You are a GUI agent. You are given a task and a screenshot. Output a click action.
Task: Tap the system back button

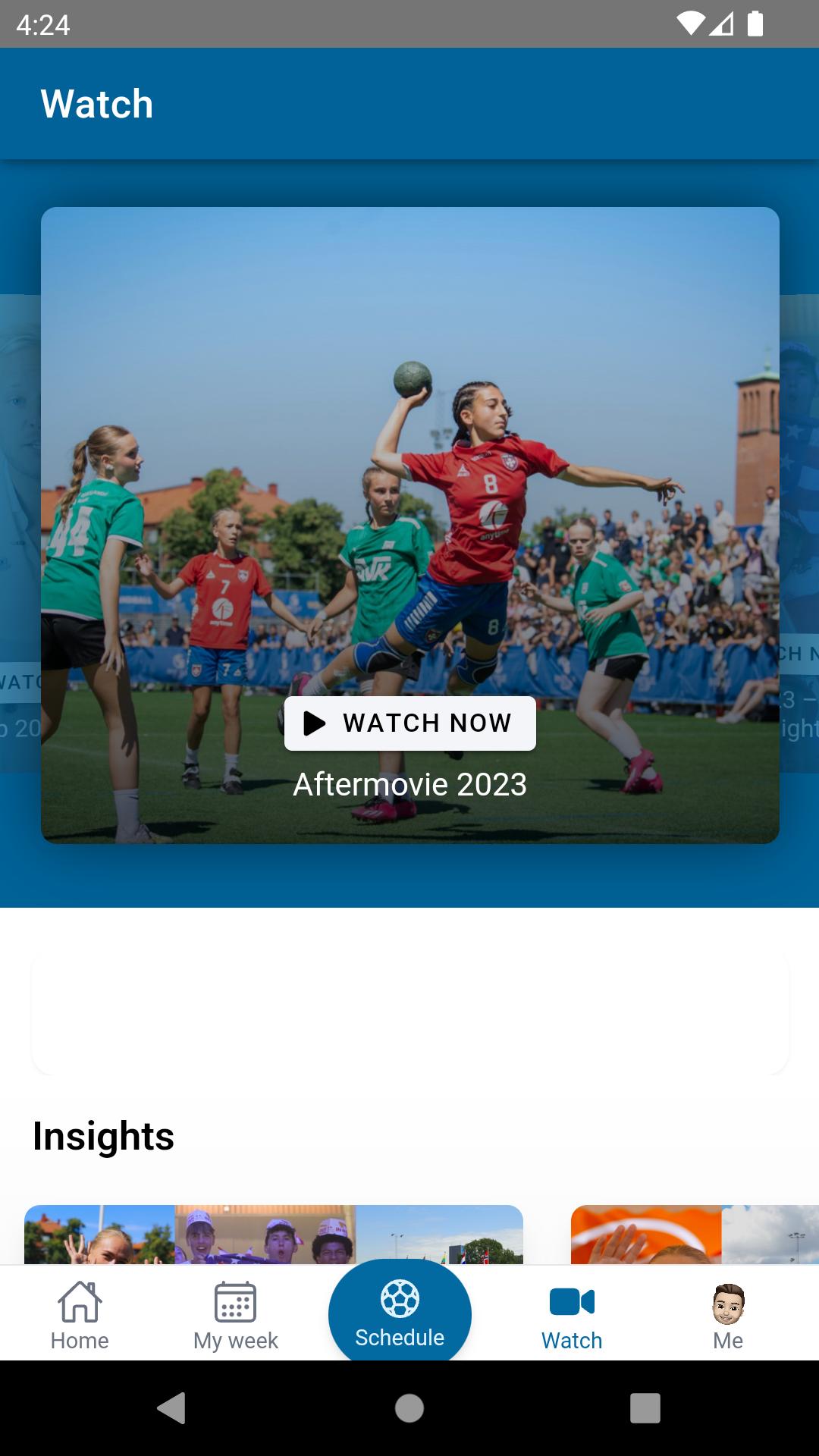point(172,1408)
